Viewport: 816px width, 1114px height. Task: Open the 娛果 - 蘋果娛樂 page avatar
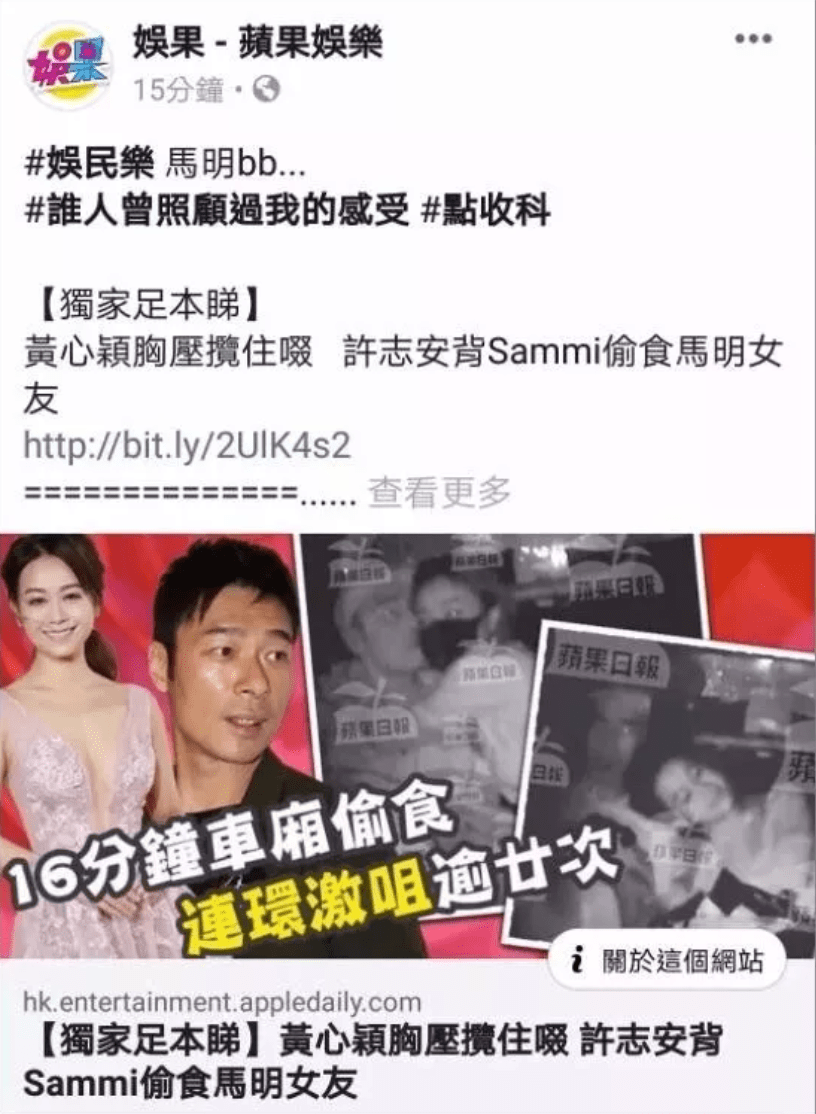coord(67,65)
